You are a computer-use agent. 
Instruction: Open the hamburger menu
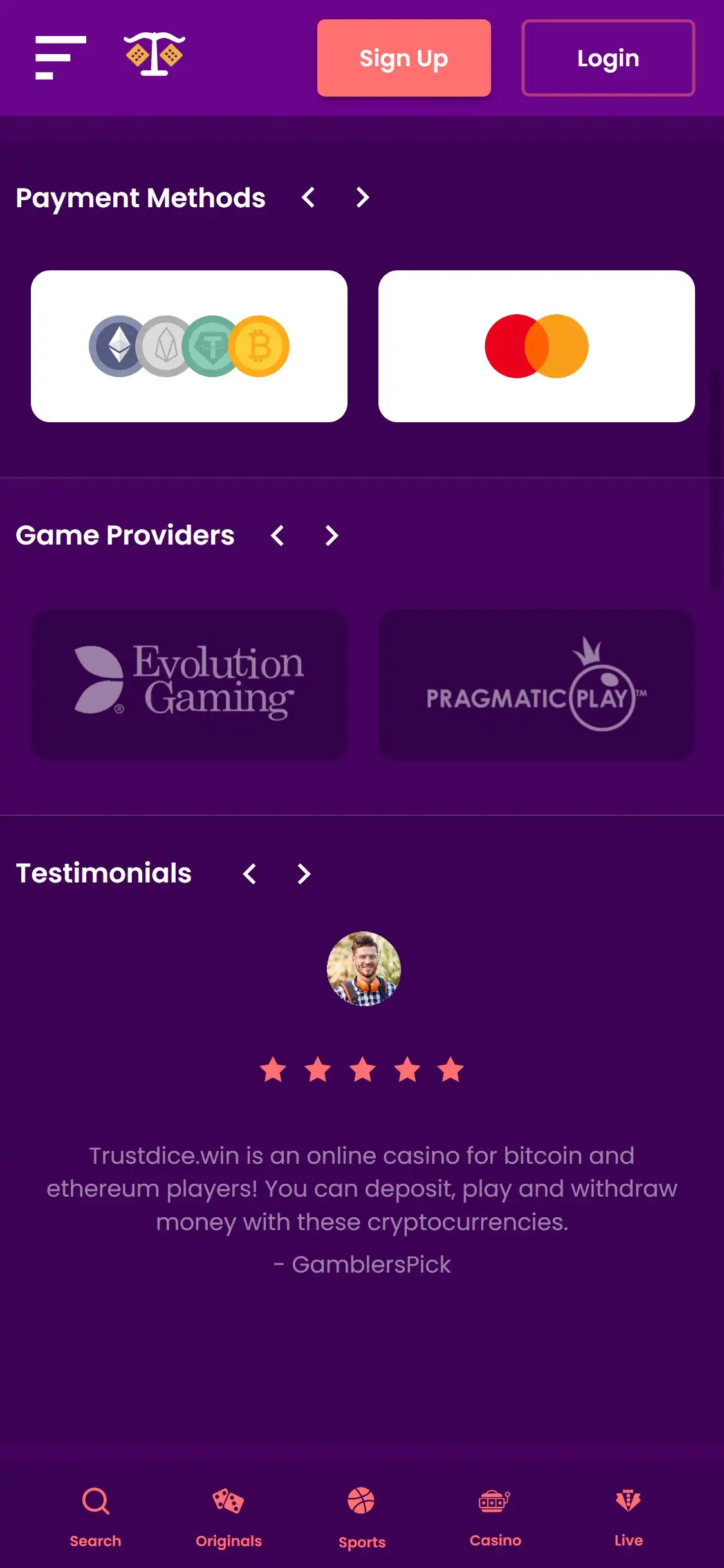[60, 58]
